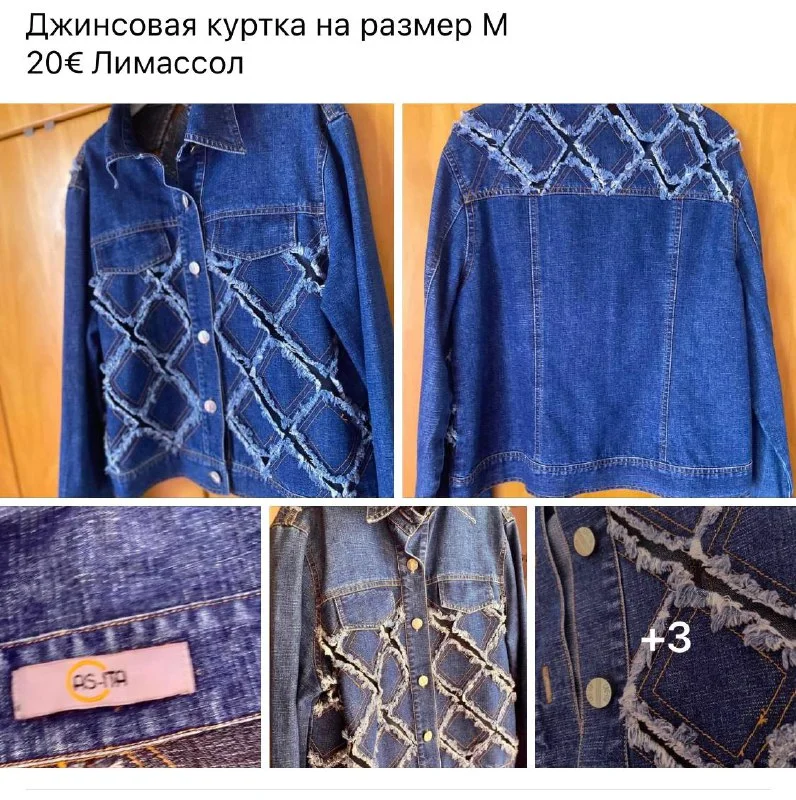Open the back view jacket photo
796x800 pixels.
click(x=598, y=300)
